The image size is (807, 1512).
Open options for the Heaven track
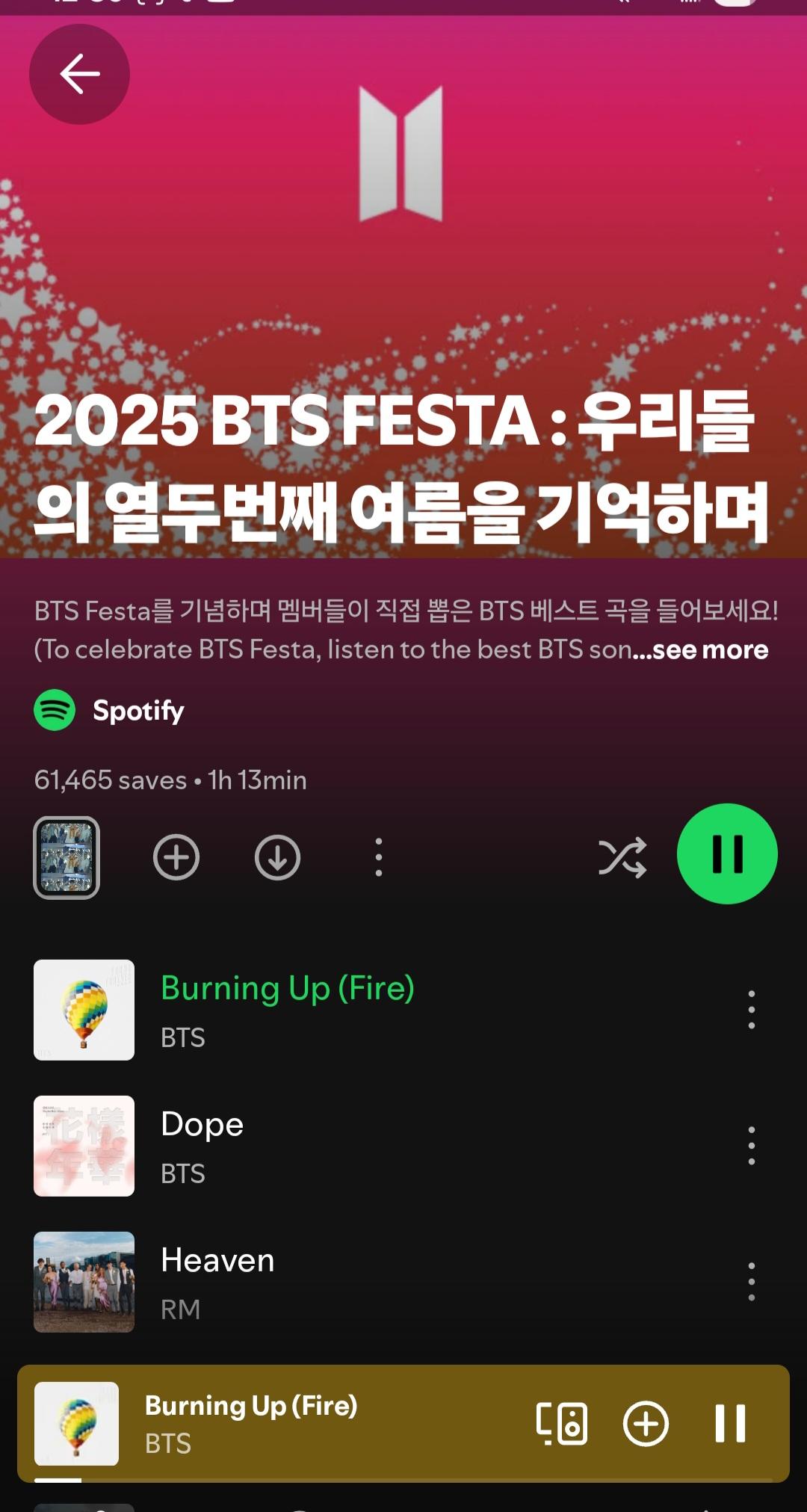point(751,1282)
